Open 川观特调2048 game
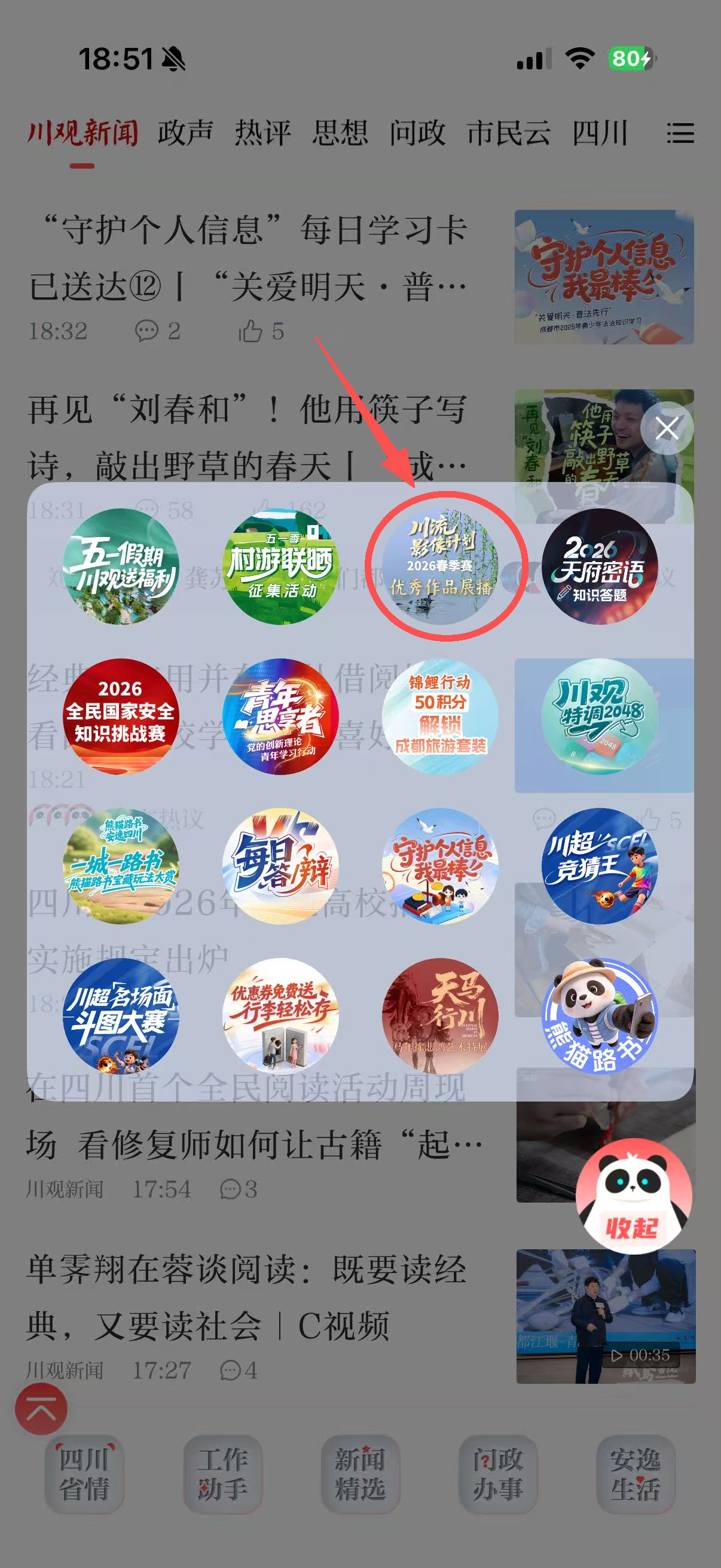 coord(600,716)
